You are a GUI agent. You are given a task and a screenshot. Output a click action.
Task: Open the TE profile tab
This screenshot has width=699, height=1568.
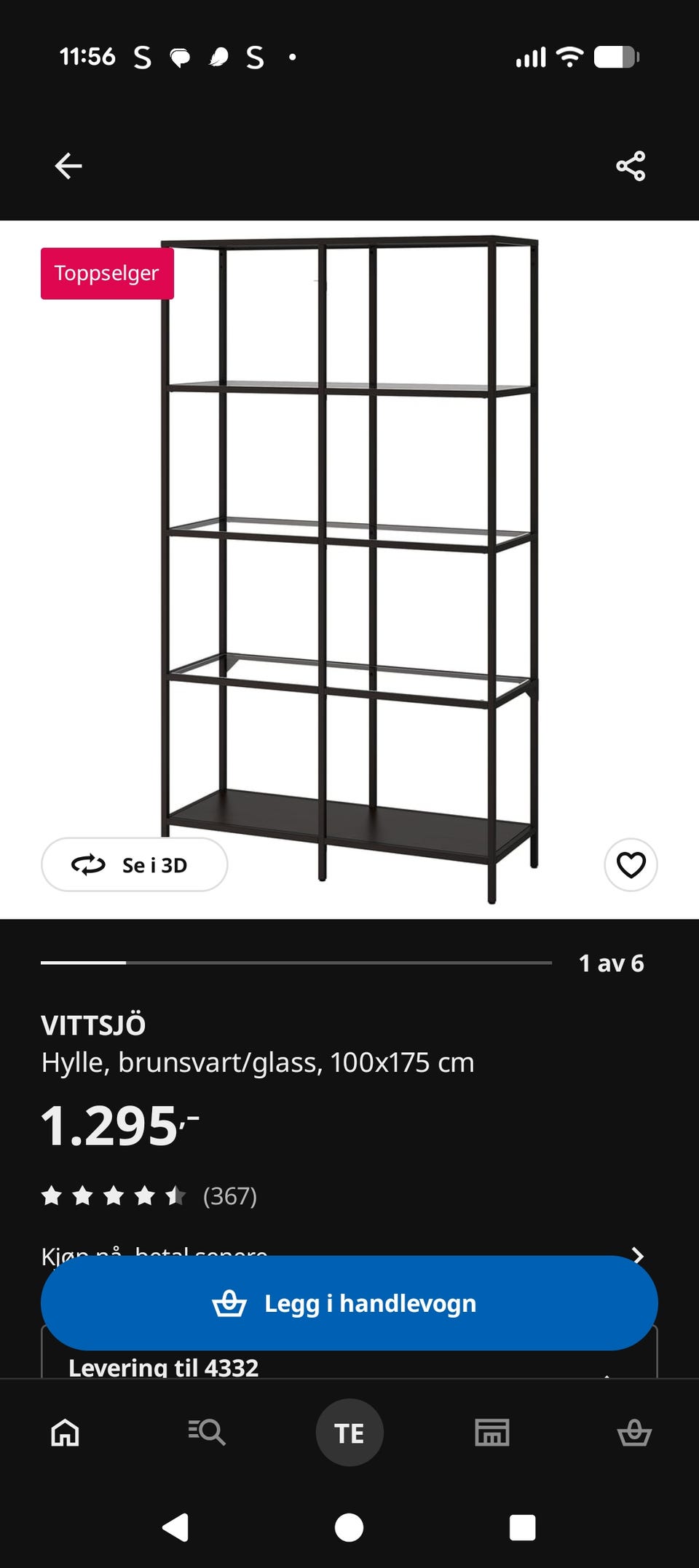point(349,1432)
